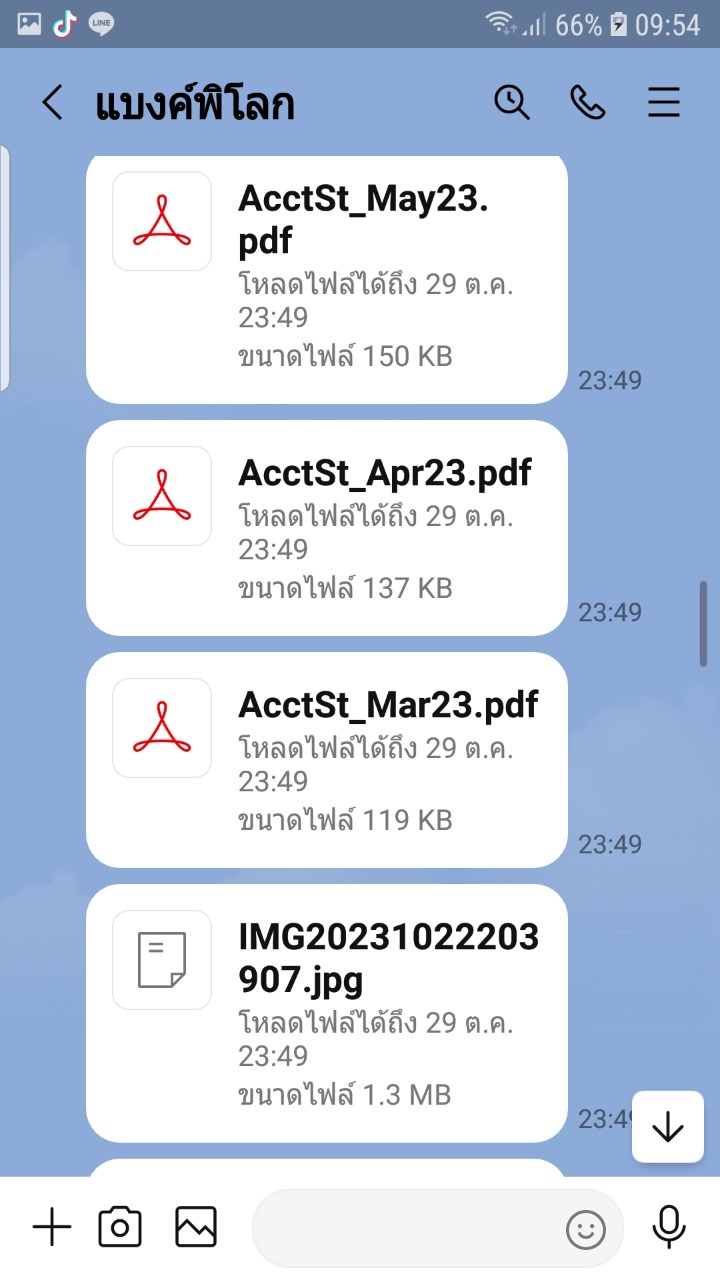Screen dimensions: 720x1280
Task: Go back from the แบงค์พิโลก chat
Action: [52, 103]
